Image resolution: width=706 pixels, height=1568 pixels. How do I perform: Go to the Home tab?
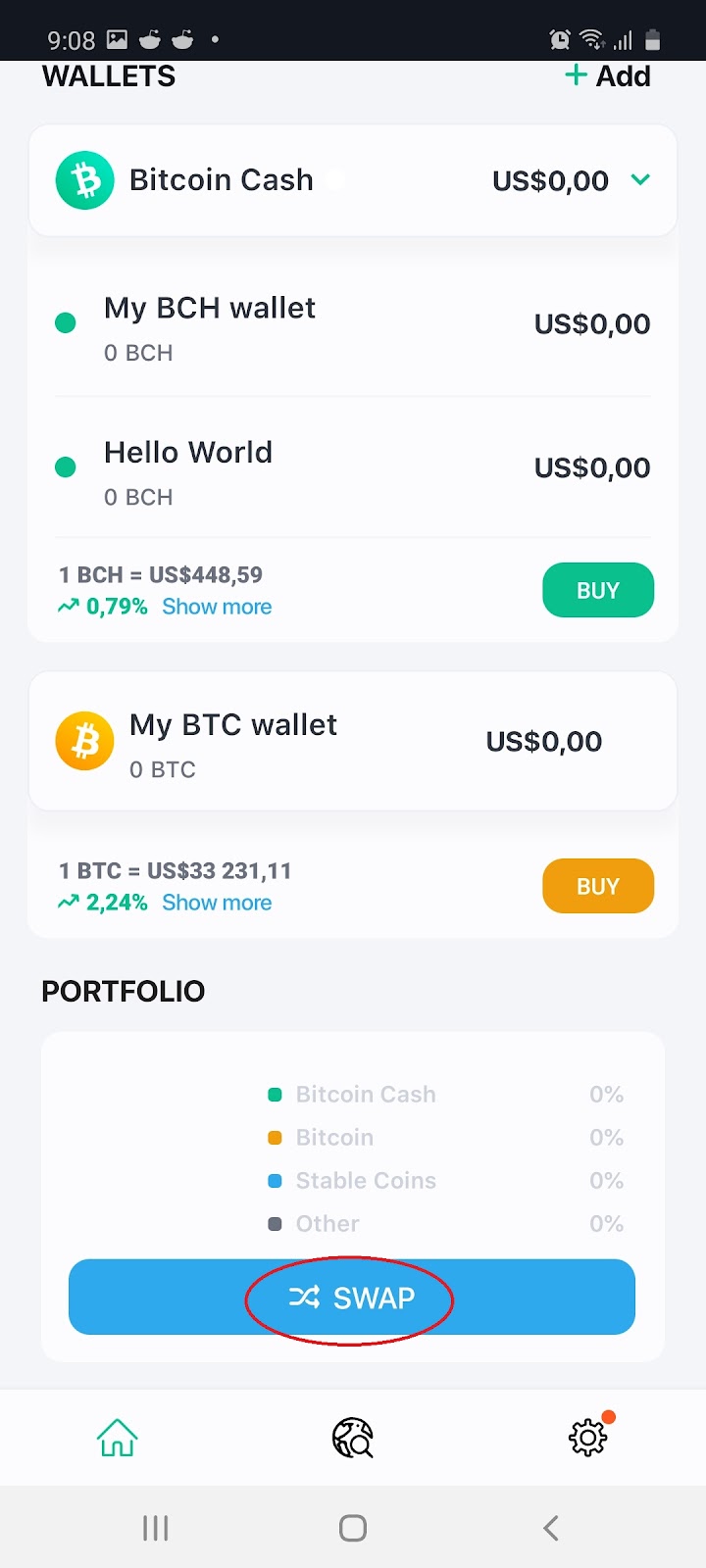[118, 1438]
